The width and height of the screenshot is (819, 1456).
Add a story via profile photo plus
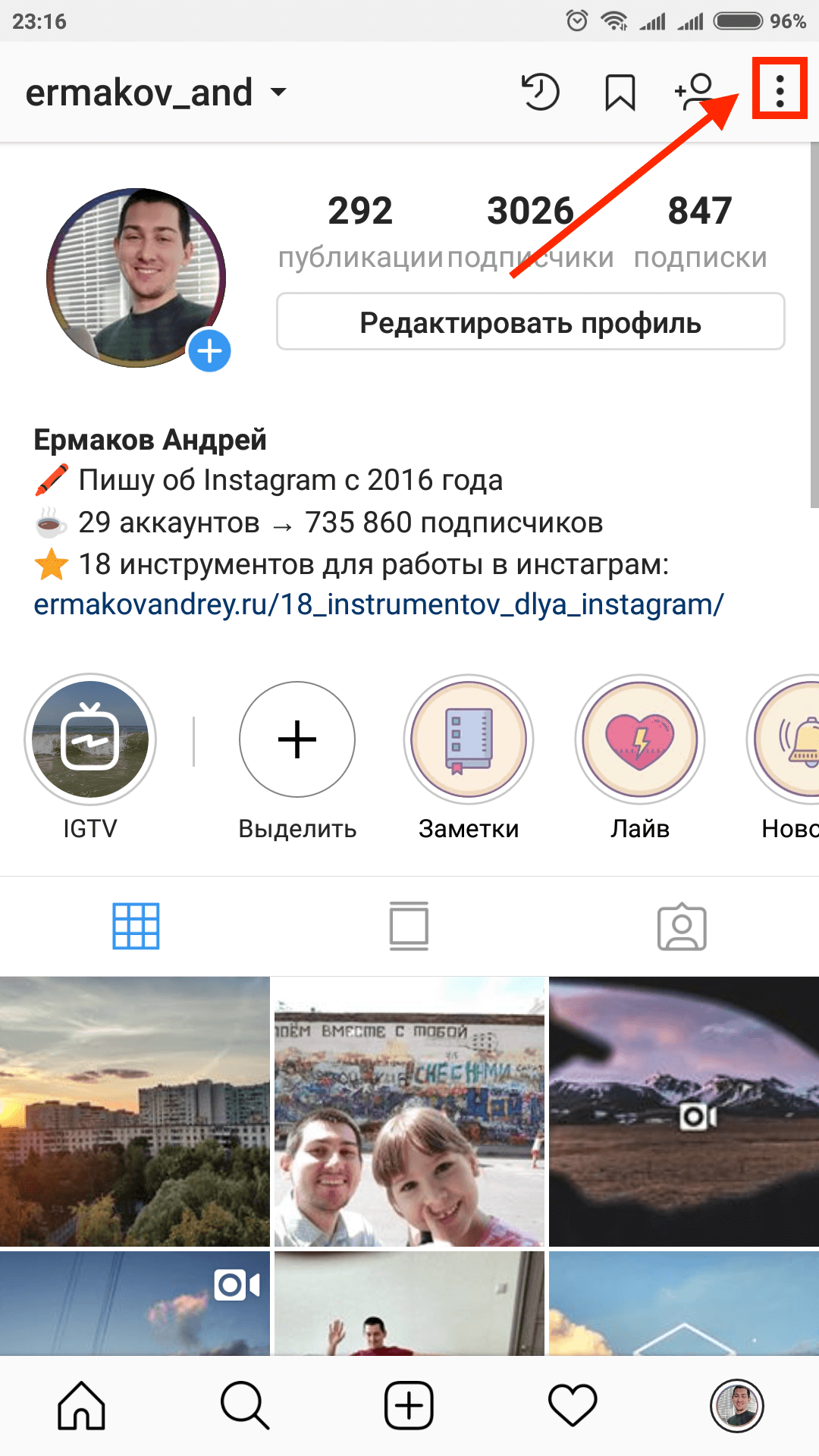coord(209,350)
